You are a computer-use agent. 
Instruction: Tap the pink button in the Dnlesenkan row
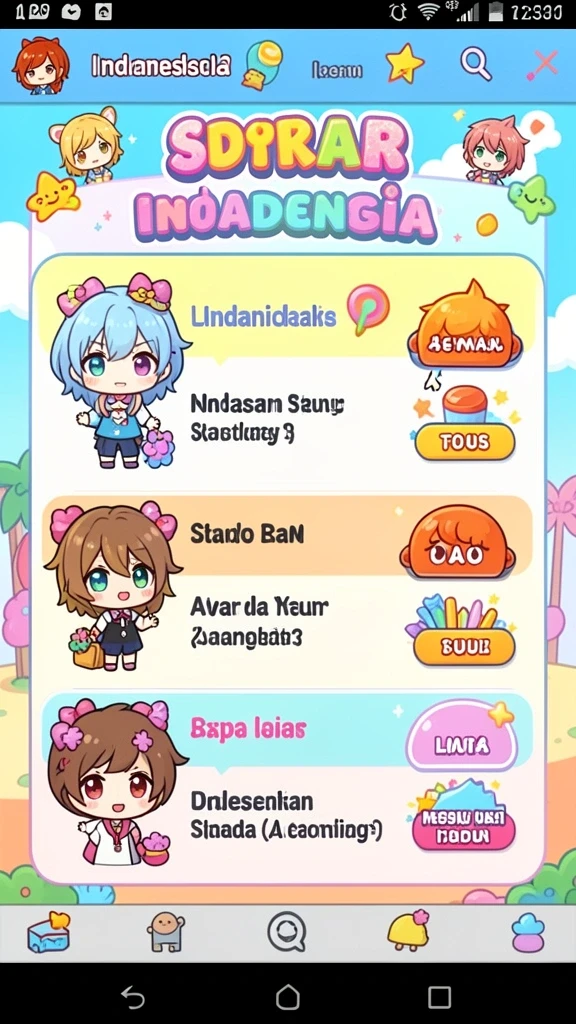[x=464, y=827]
